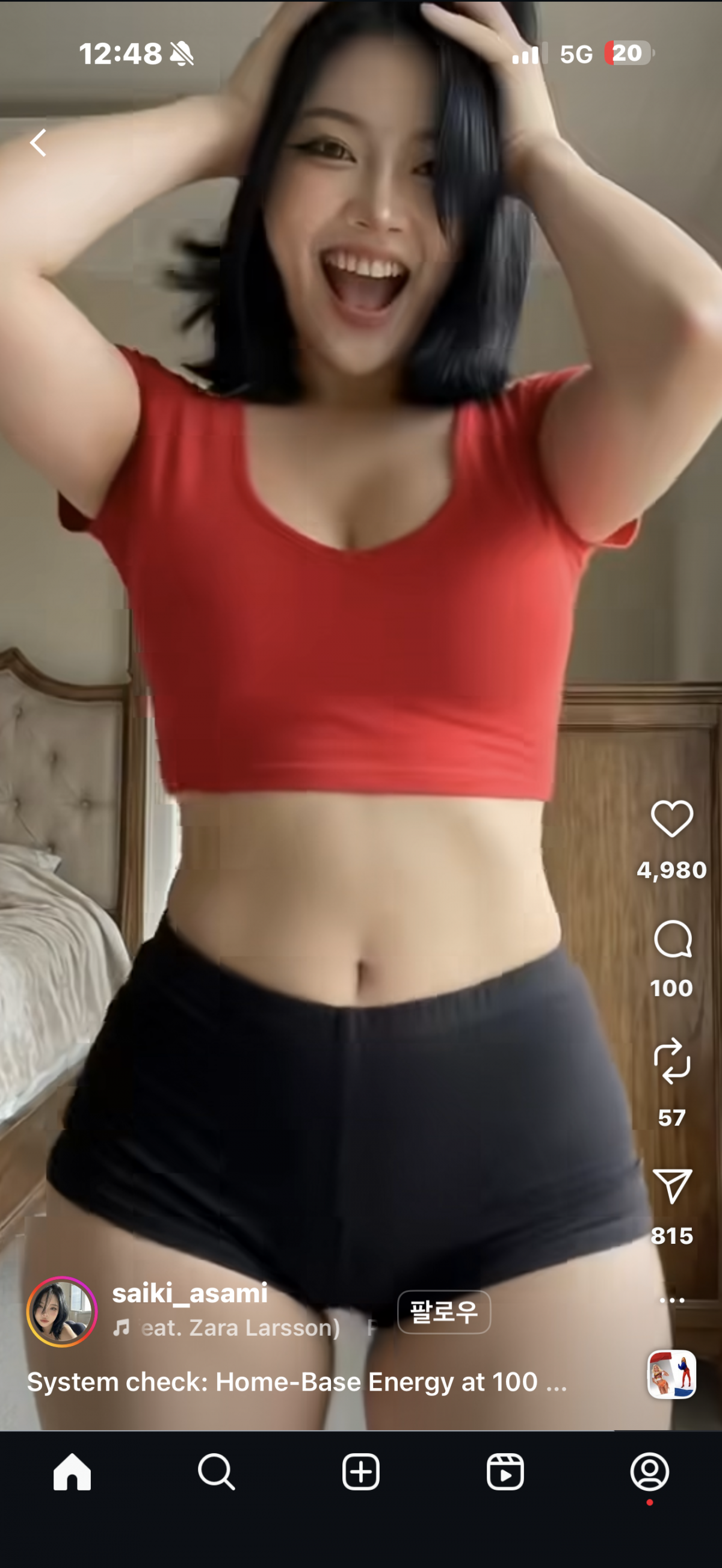This screenshot has height=1568, width=722.
Task: Open the three-dot more options menu
Action: click(671, 1300)
